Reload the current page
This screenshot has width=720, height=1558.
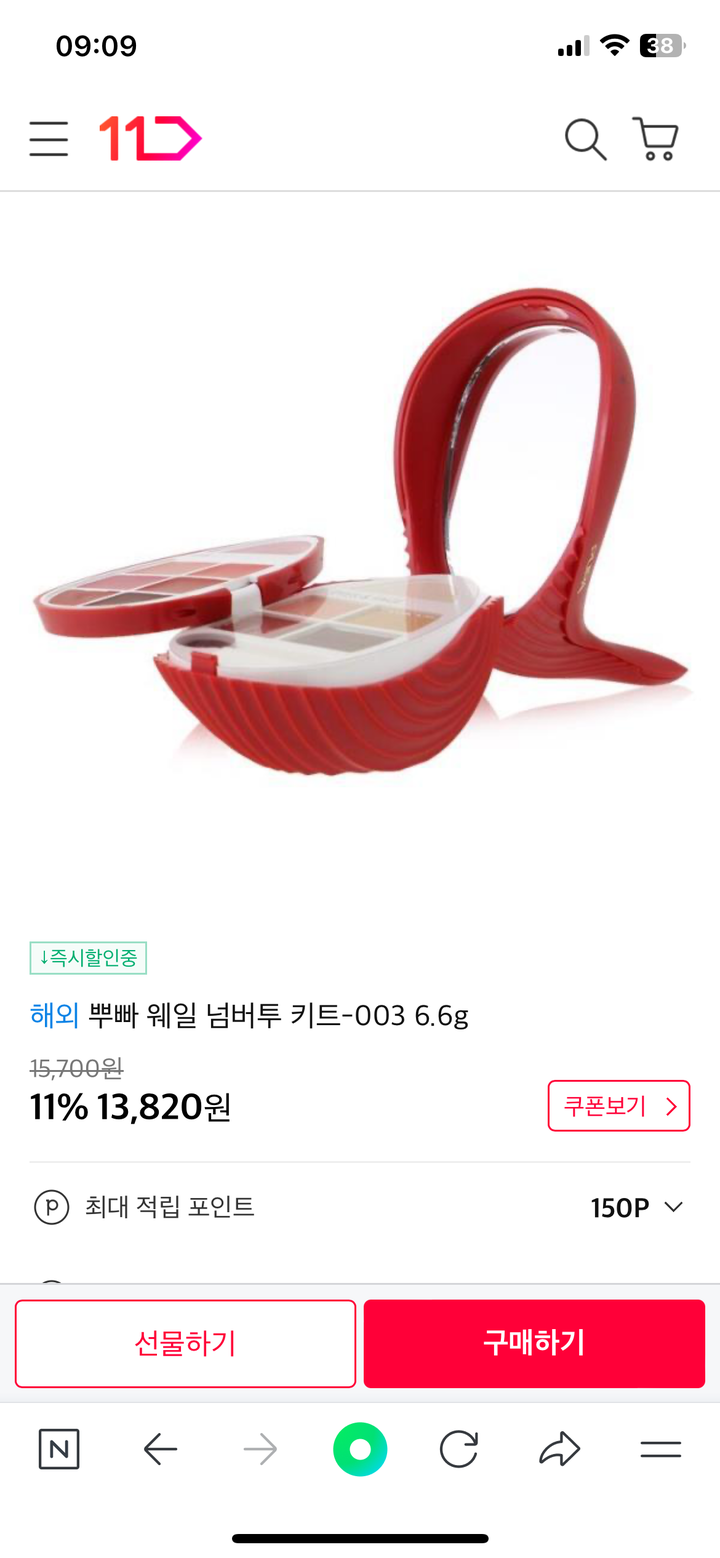459,1449
